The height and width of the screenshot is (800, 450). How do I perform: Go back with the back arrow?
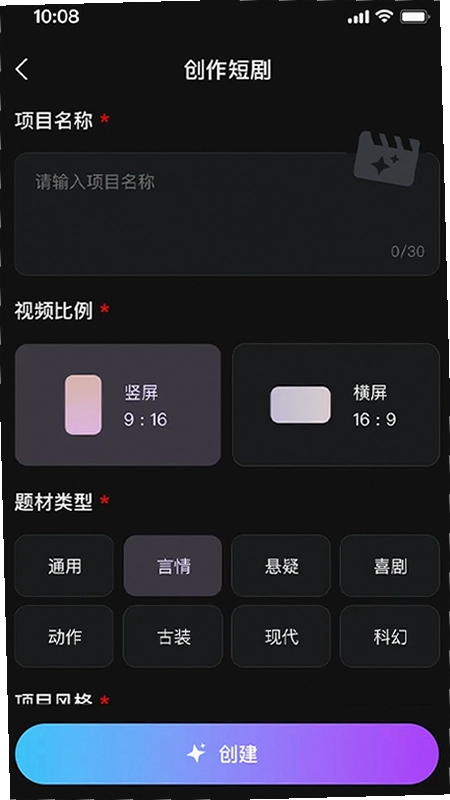pos(22,69)
